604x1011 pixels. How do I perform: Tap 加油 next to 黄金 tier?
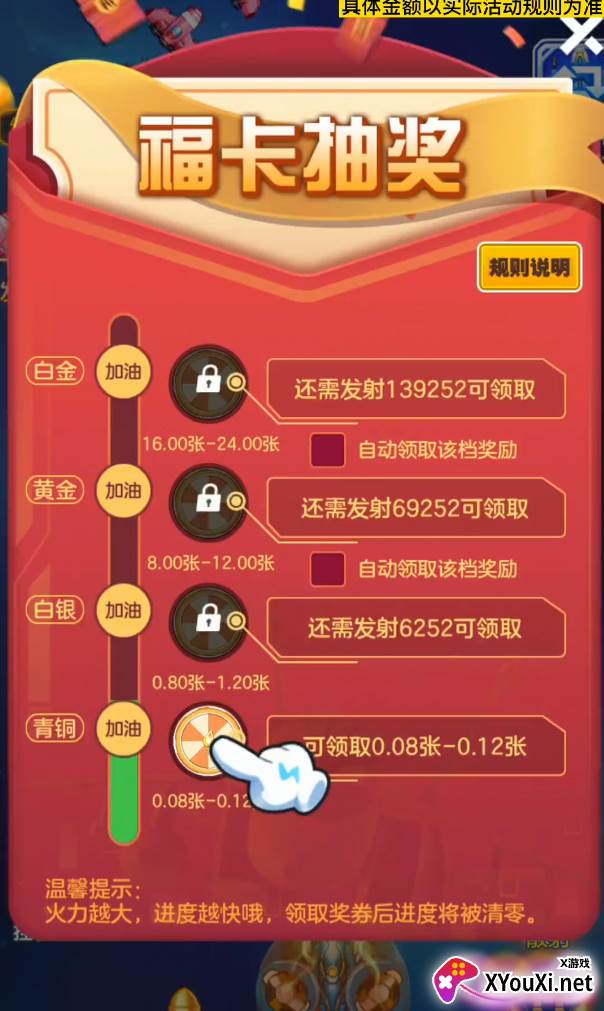click(123, 491)
